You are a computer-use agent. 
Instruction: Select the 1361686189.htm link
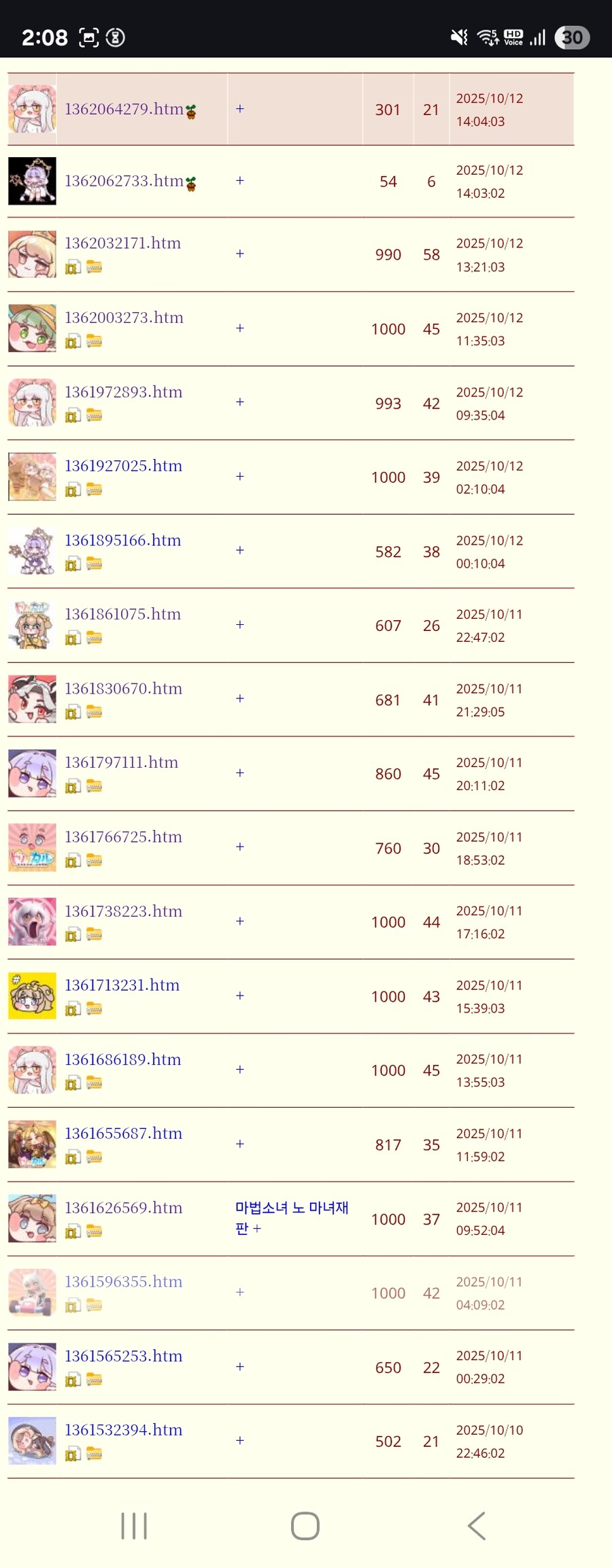[x=122, y=1060]
